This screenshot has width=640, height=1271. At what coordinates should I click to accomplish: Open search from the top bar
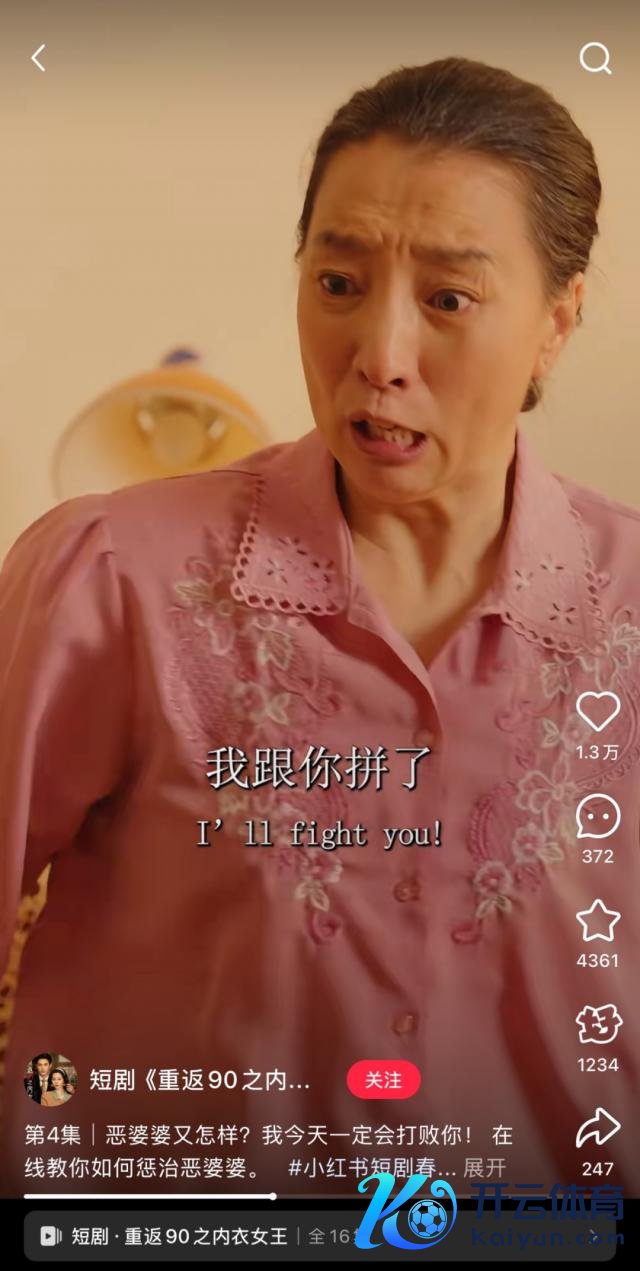(596, 59)
